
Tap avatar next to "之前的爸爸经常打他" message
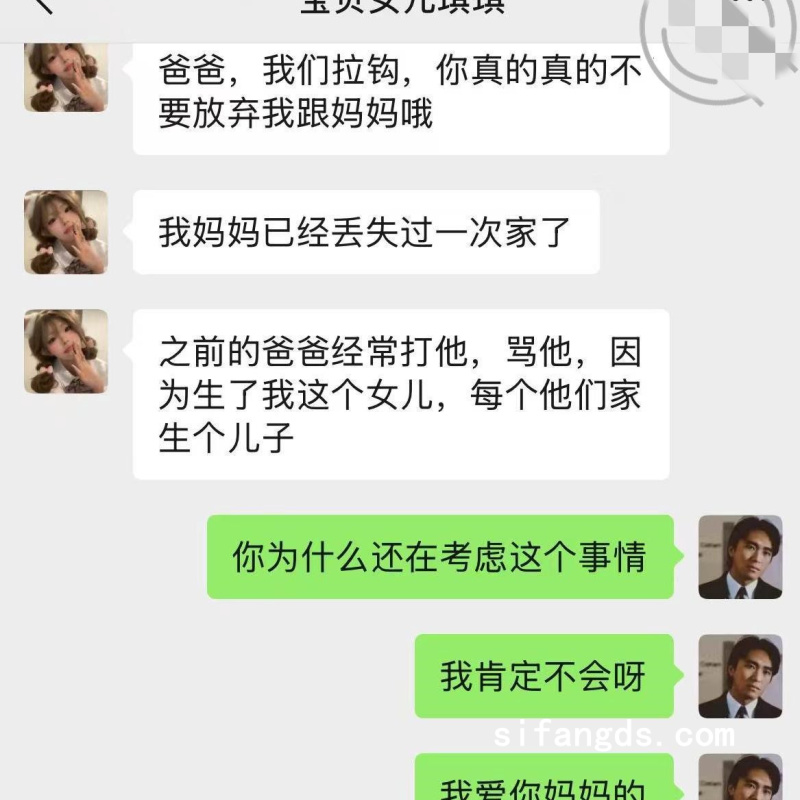(x=66, y=351)
